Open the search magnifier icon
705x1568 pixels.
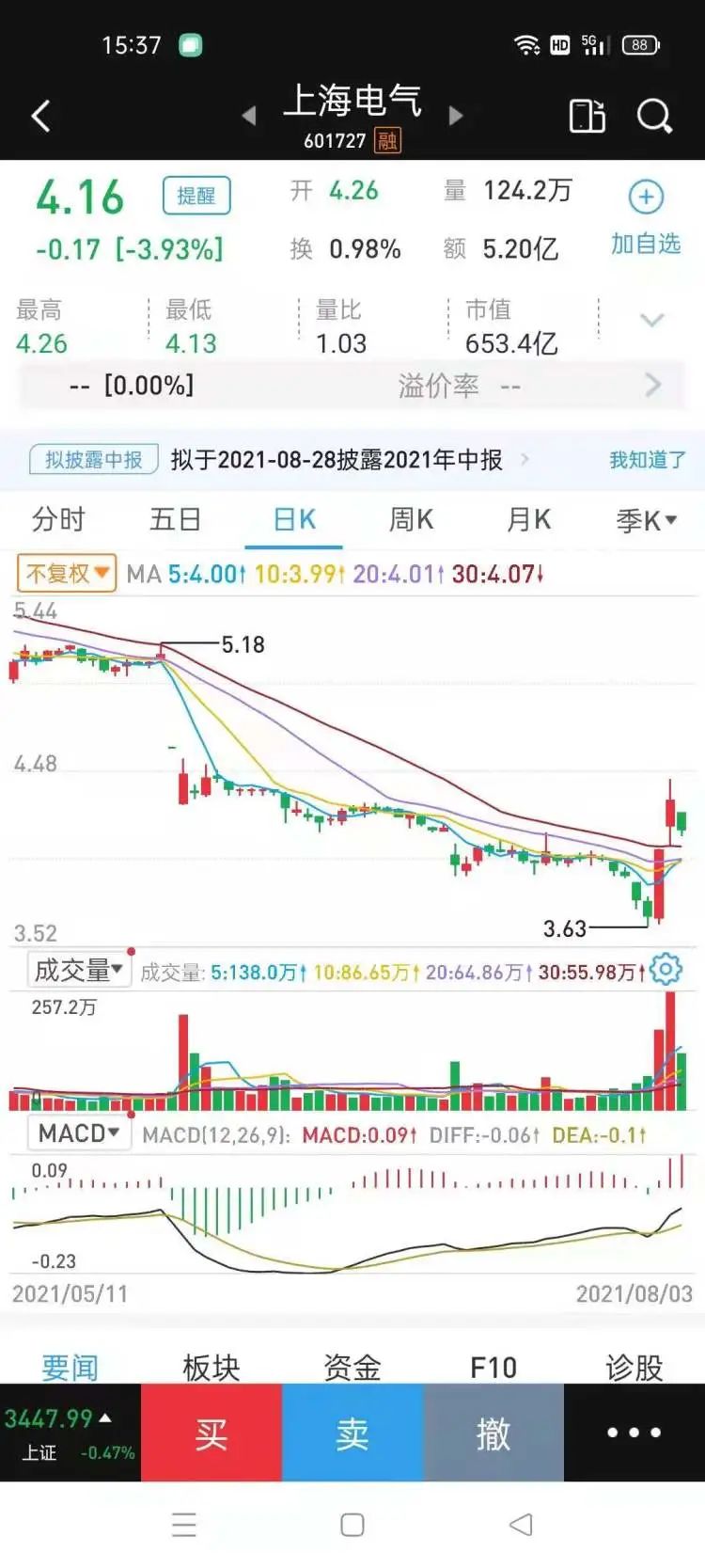[654, 117]
